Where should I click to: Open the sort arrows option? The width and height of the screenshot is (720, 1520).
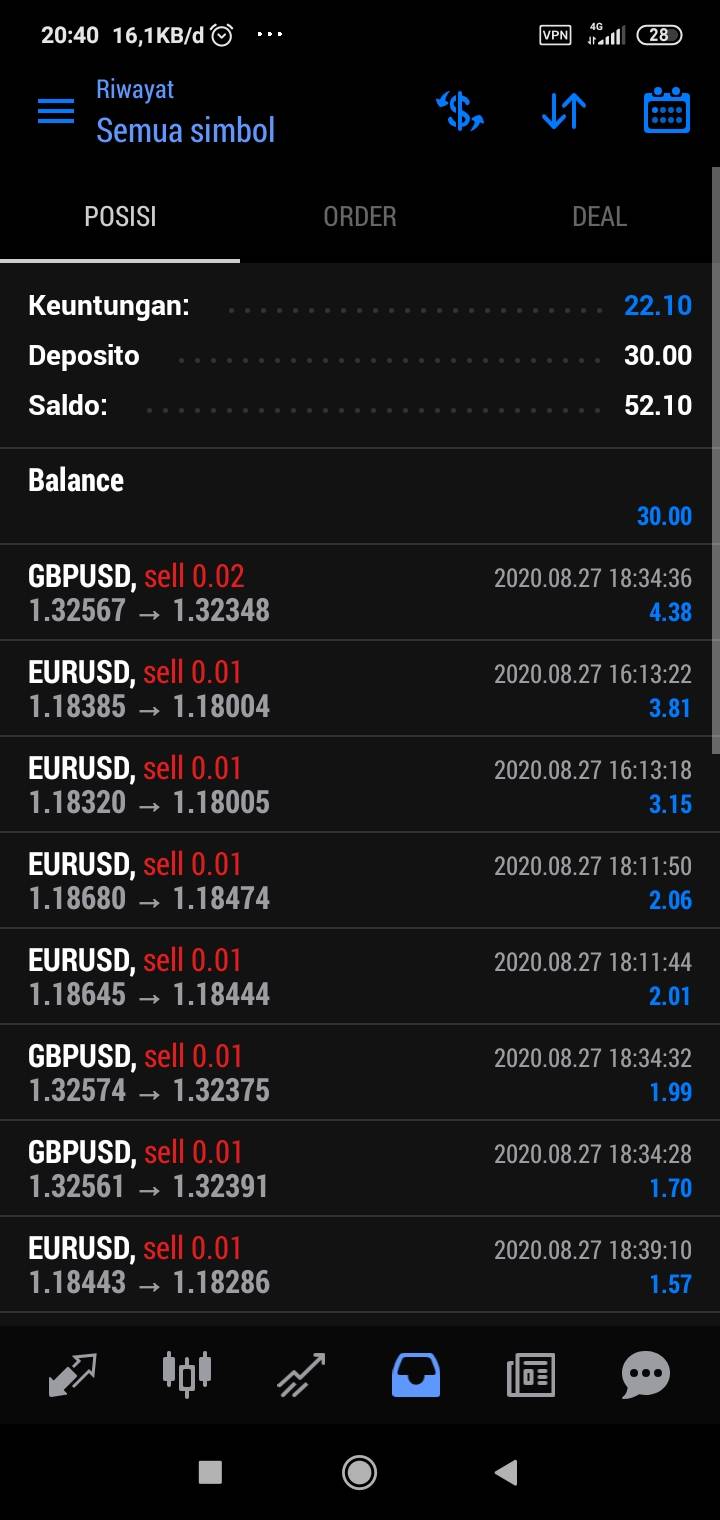pyautogui.click(x=564, y=111)
